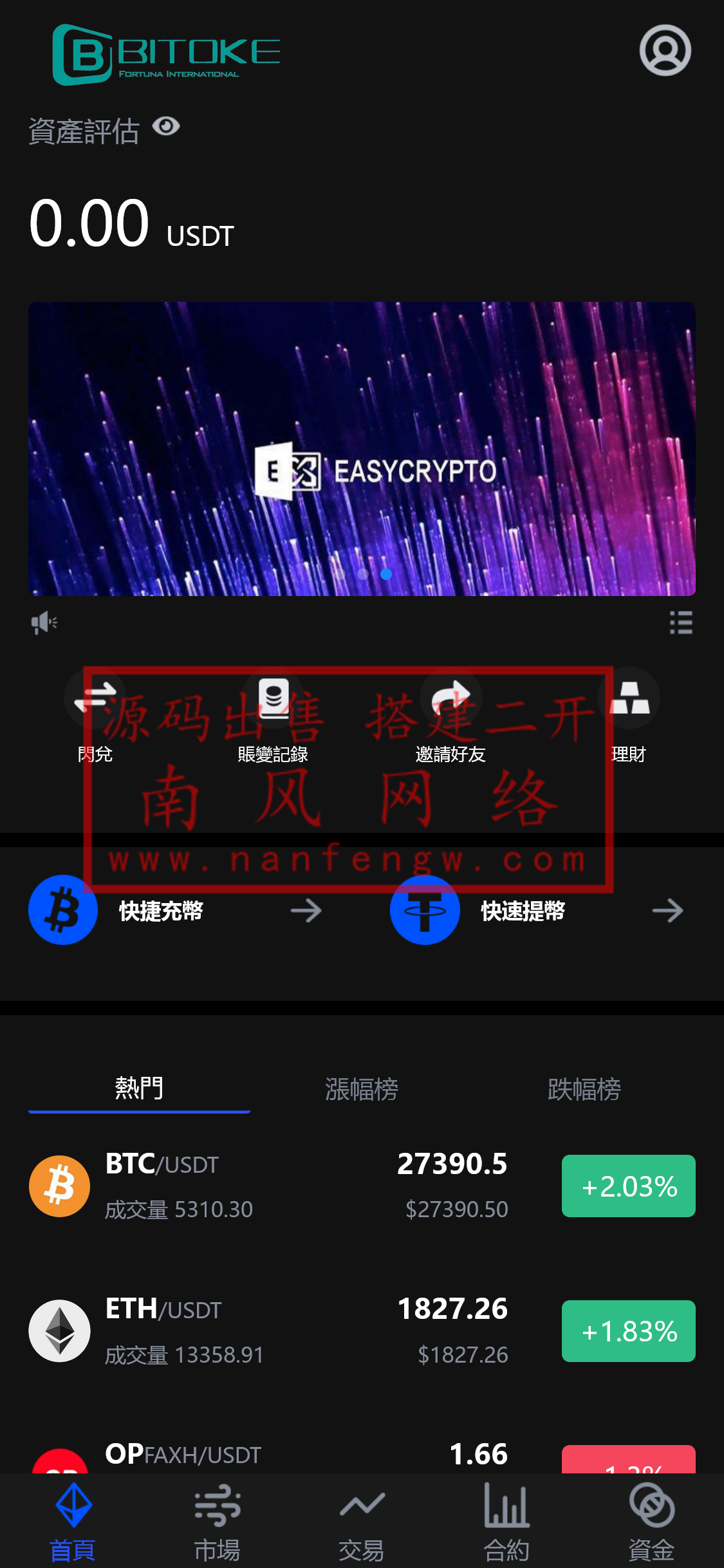Select the third carousel dot

pos(386,574)
